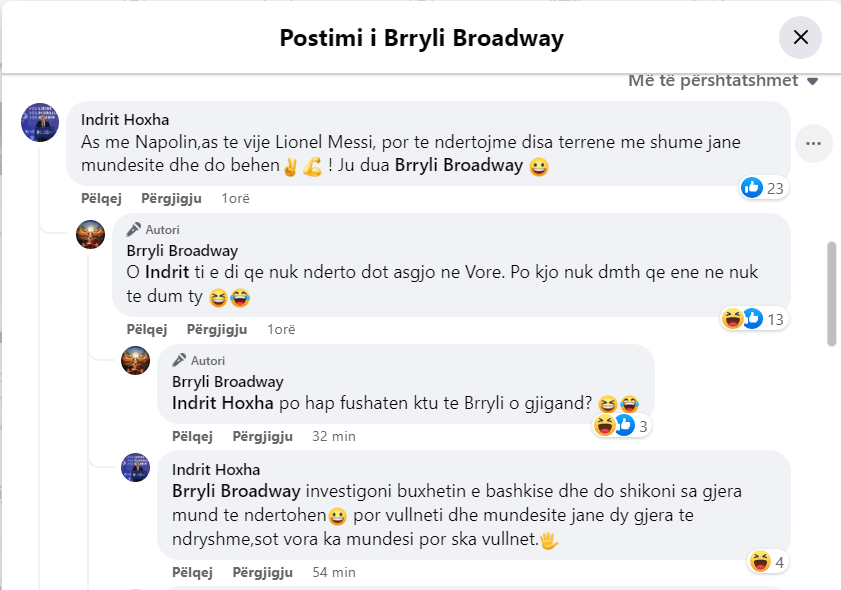Like Indrit Hoxha's comment about Napolin
Viewport: 841px width, 590px height.
pyautogui.click(x=96, y=198)
